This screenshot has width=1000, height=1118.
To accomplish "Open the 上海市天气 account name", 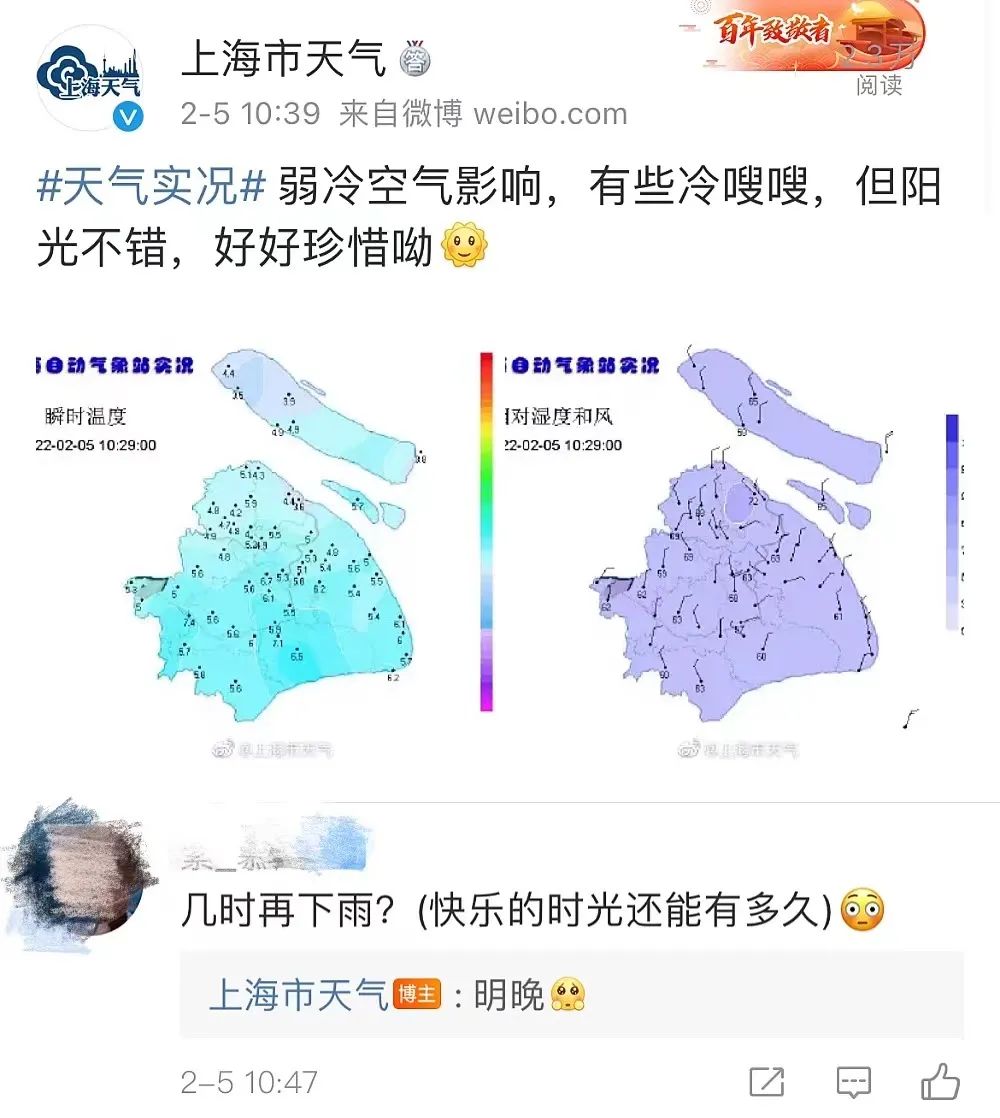I will (283, 60).
